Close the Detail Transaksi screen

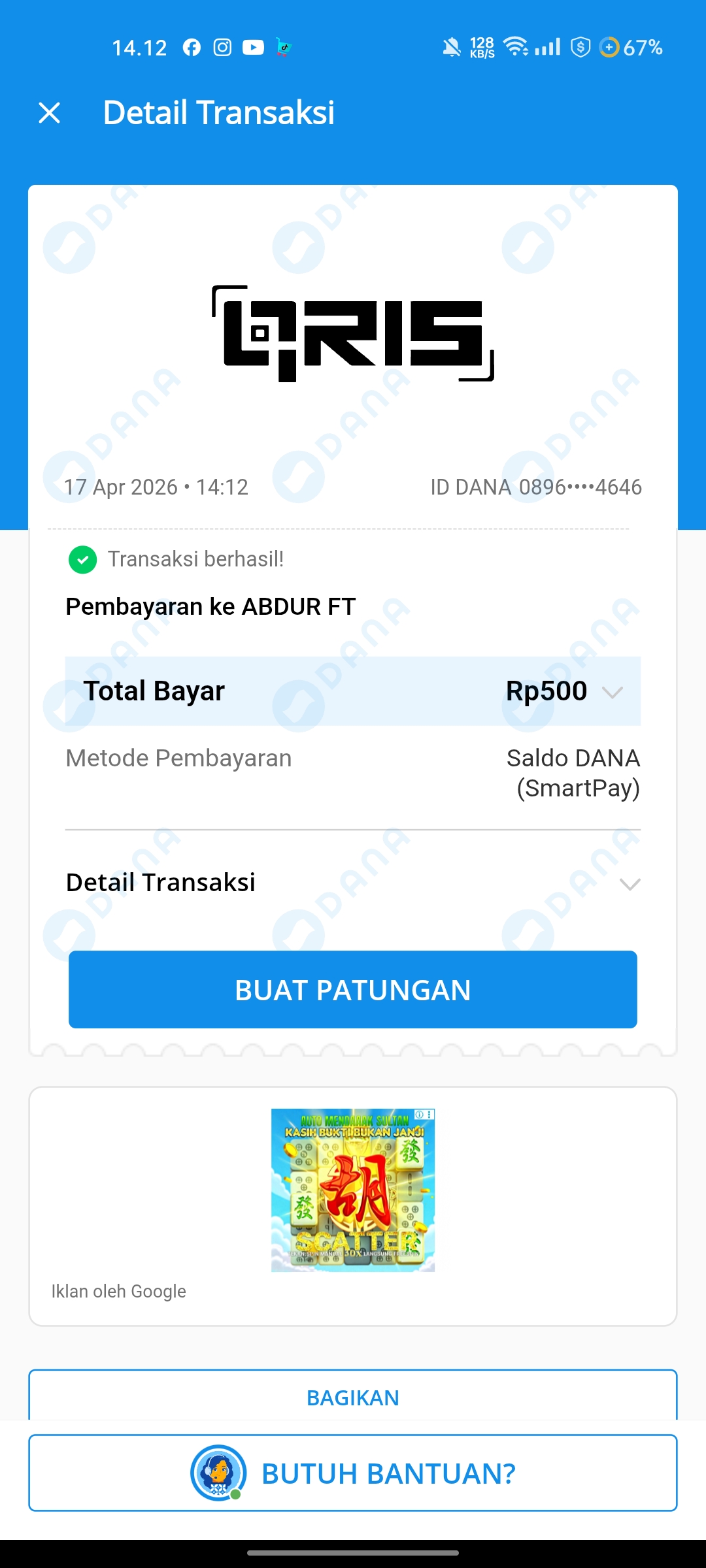(x=50, y=113)
